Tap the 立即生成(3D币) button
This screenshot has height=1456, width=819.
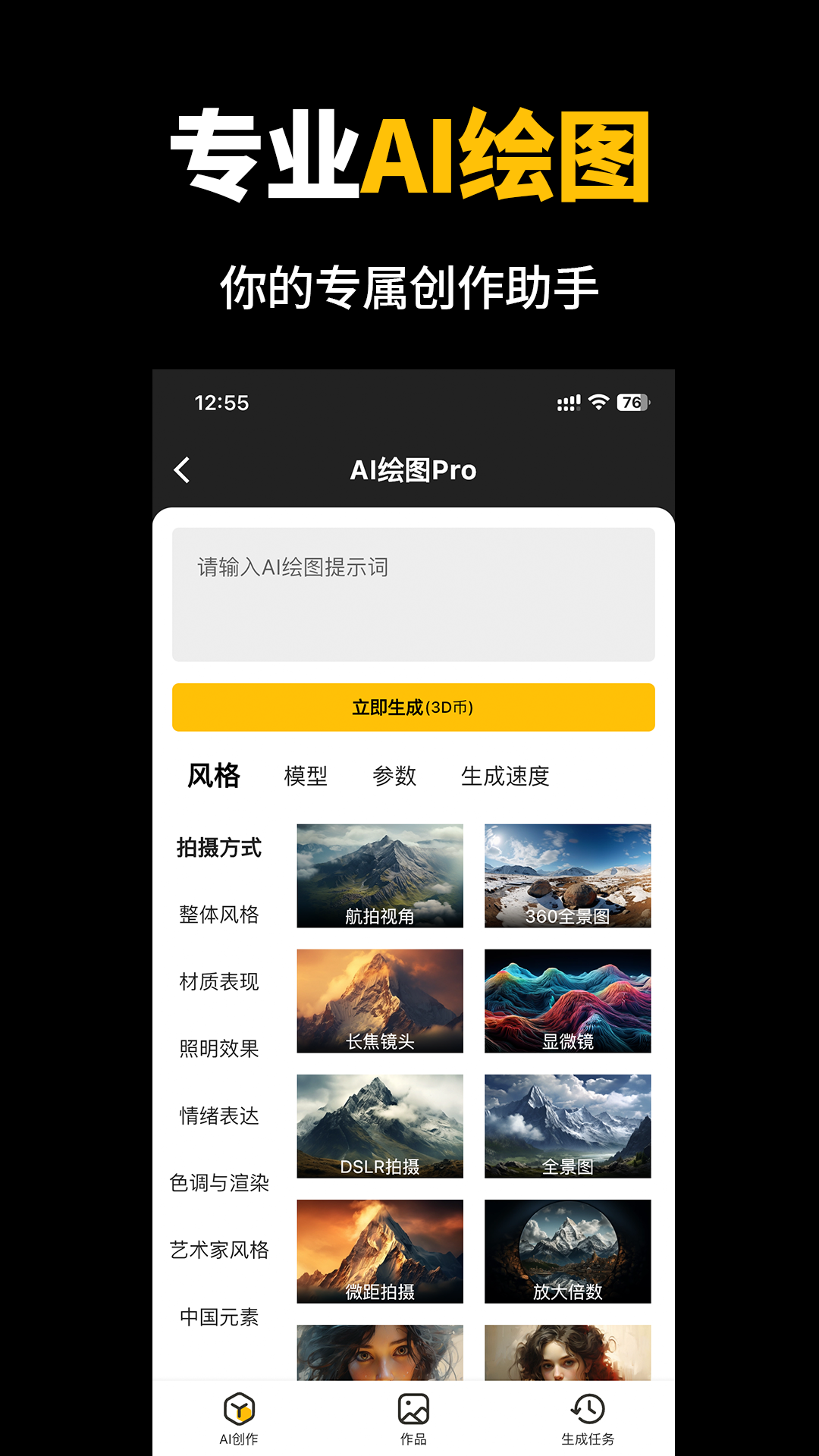pos(413,708)
